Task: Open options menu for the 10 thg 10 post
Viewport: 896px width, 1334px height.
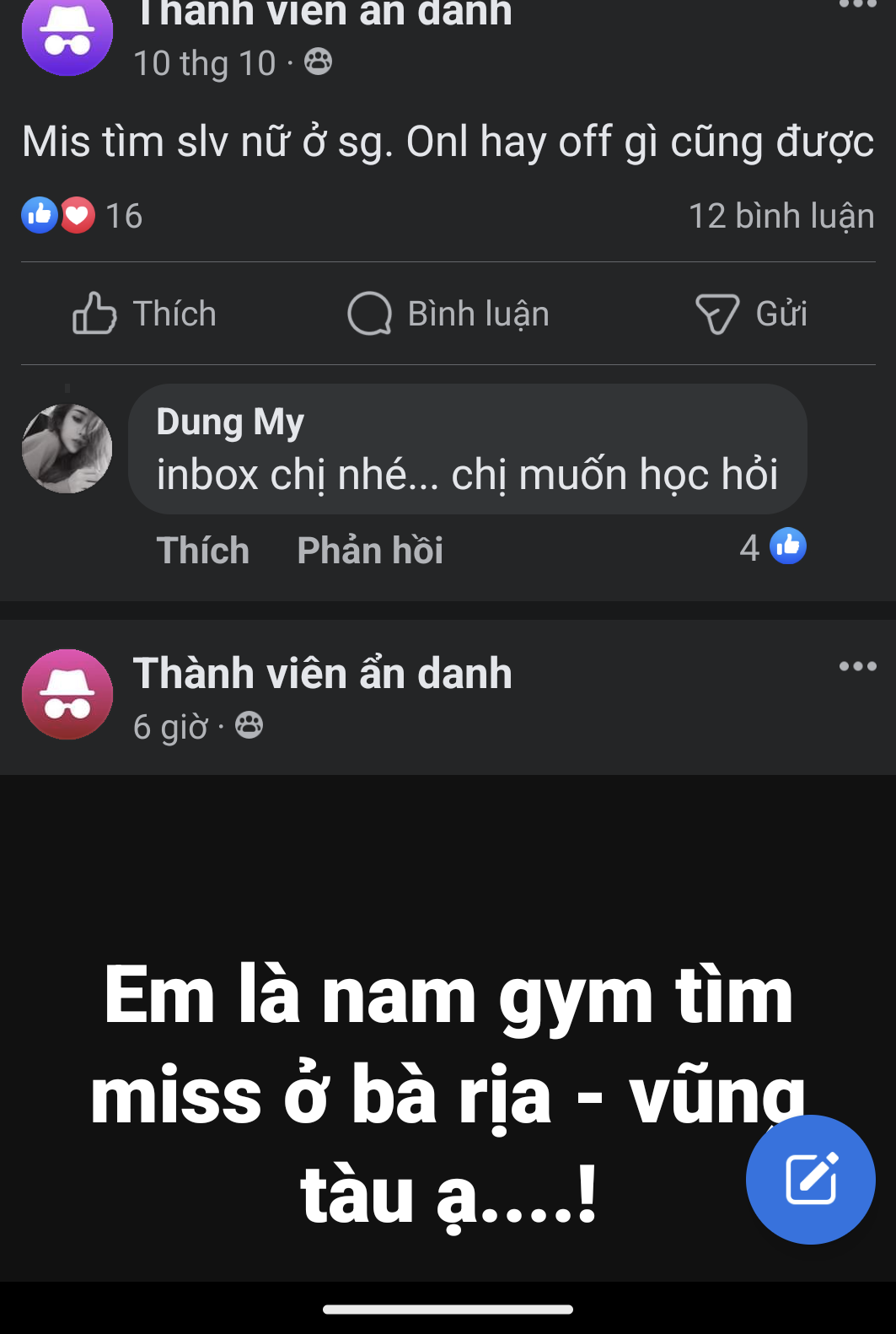Action: [x=857, y=5]
